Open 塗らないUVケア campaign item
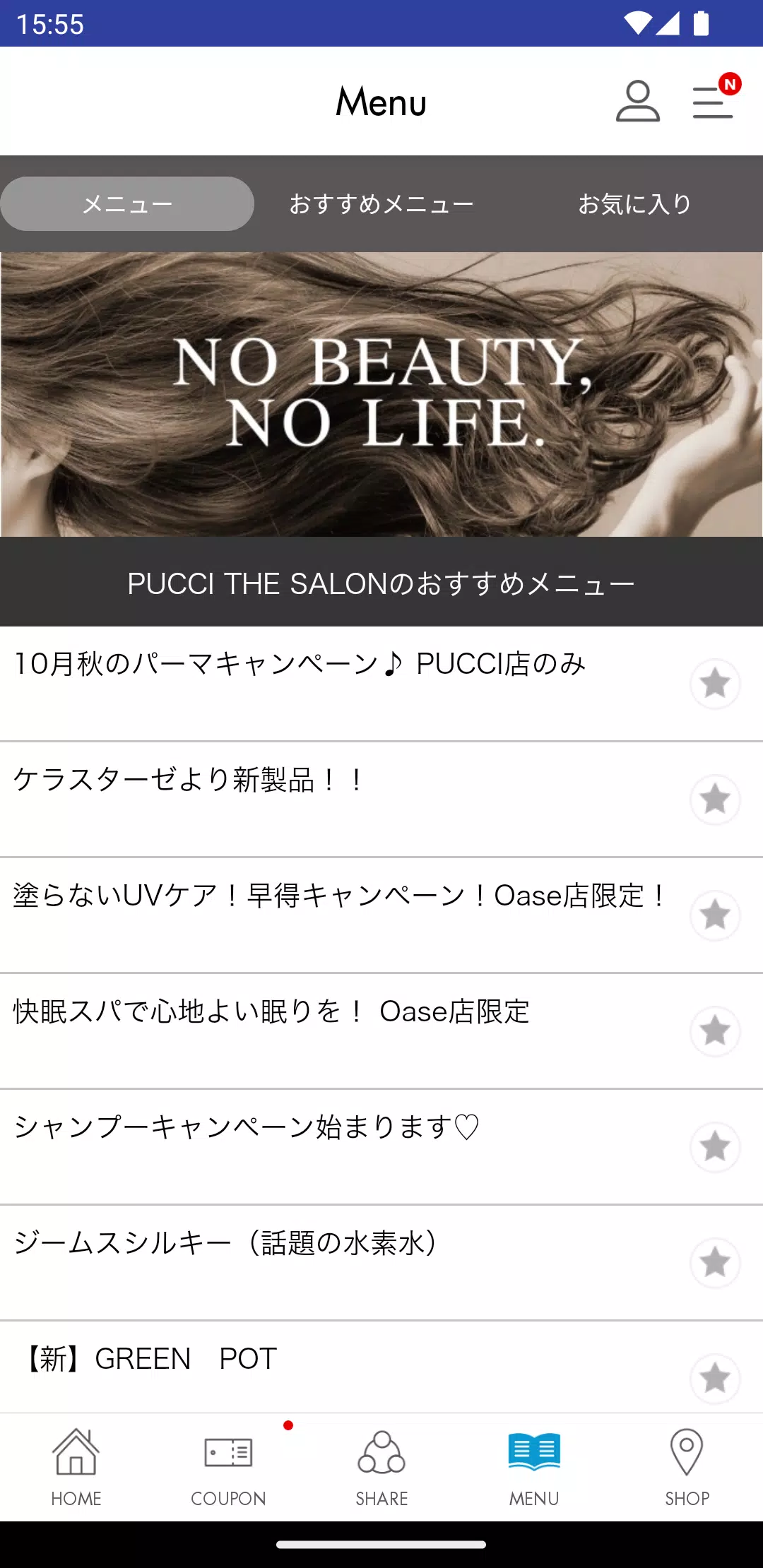Image resolution: width=763 pixels, height=1568 pixels. (x=339, y=896)
